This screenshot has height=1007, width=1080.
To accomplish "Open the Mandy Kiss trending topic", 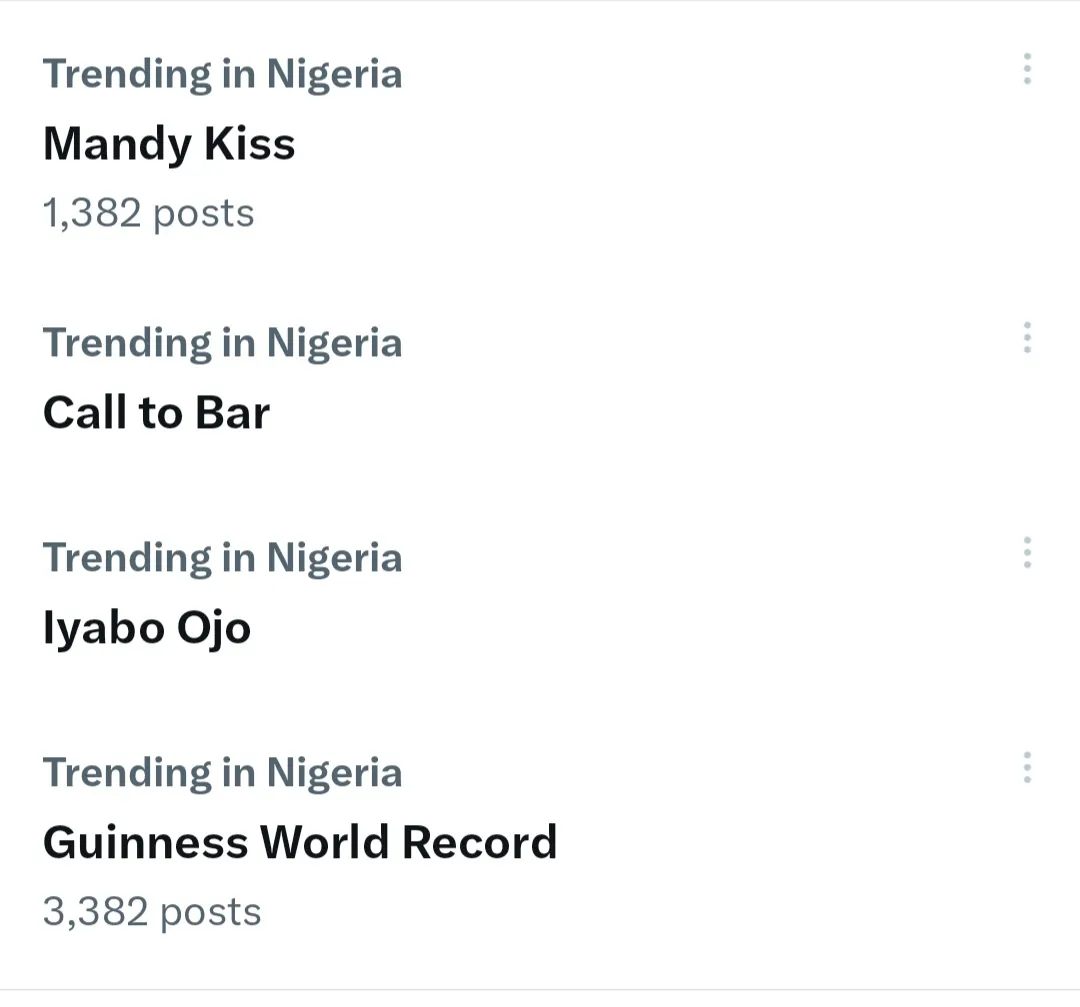I will pyautogui.click(x=169, y=145).
